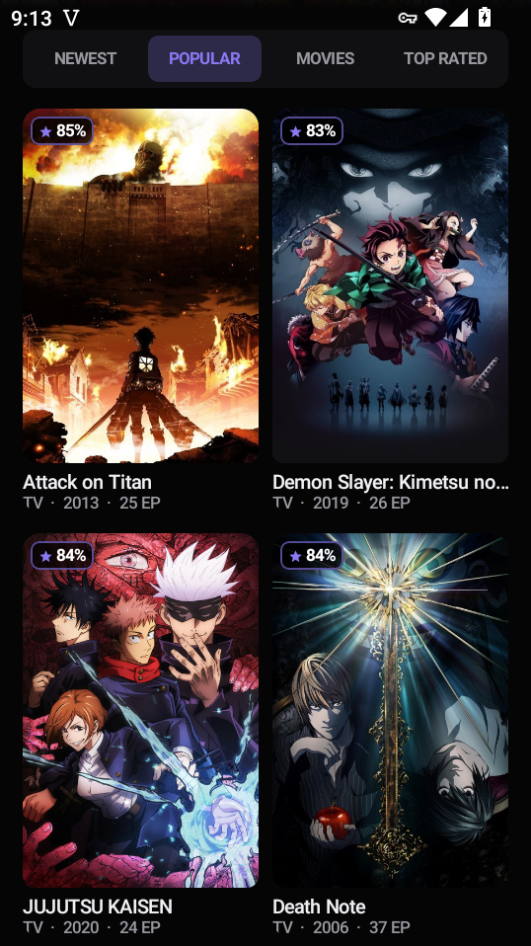The width and height of the screenshot is (531, 946).
Task: Switch to the Newest tab
Action: tap(85, 59)
